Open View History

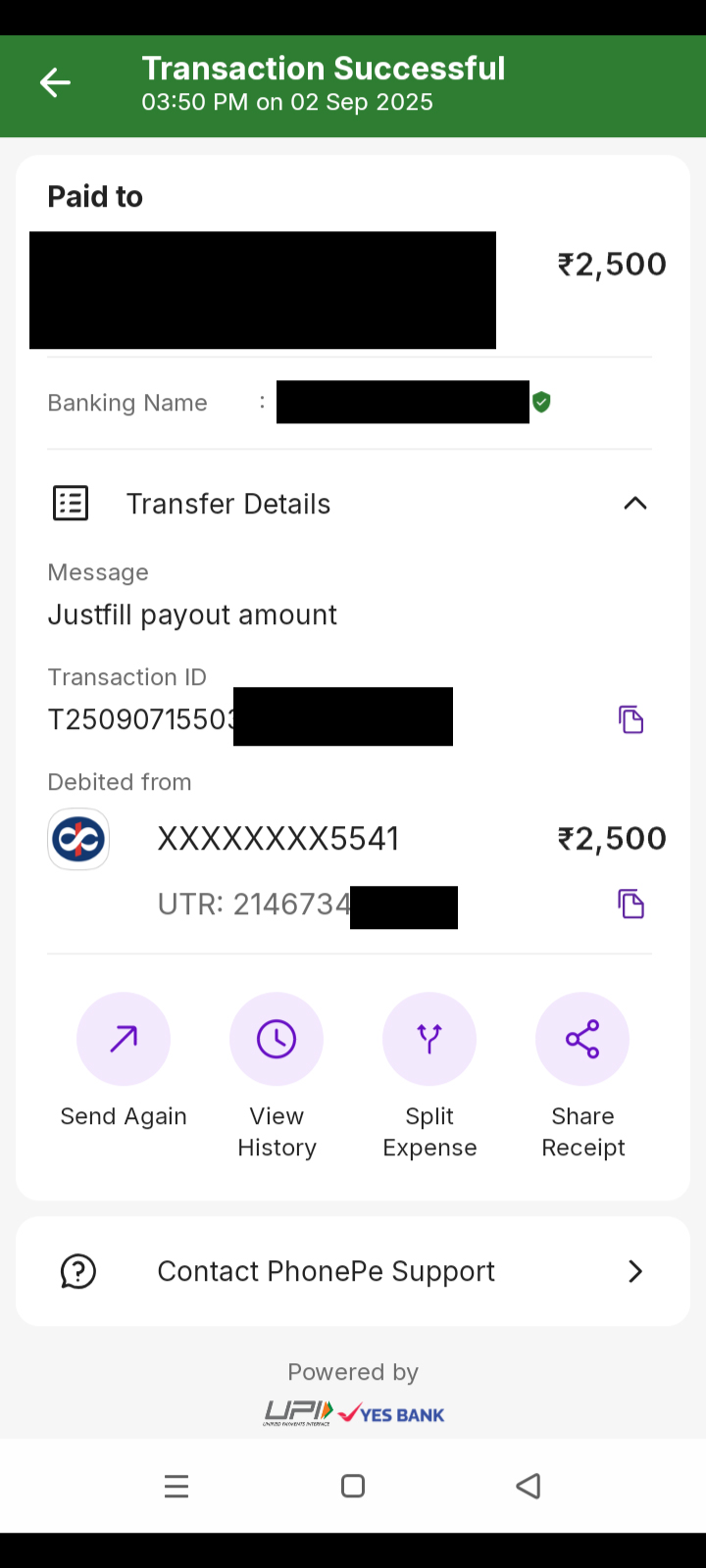pos(277,1040)
